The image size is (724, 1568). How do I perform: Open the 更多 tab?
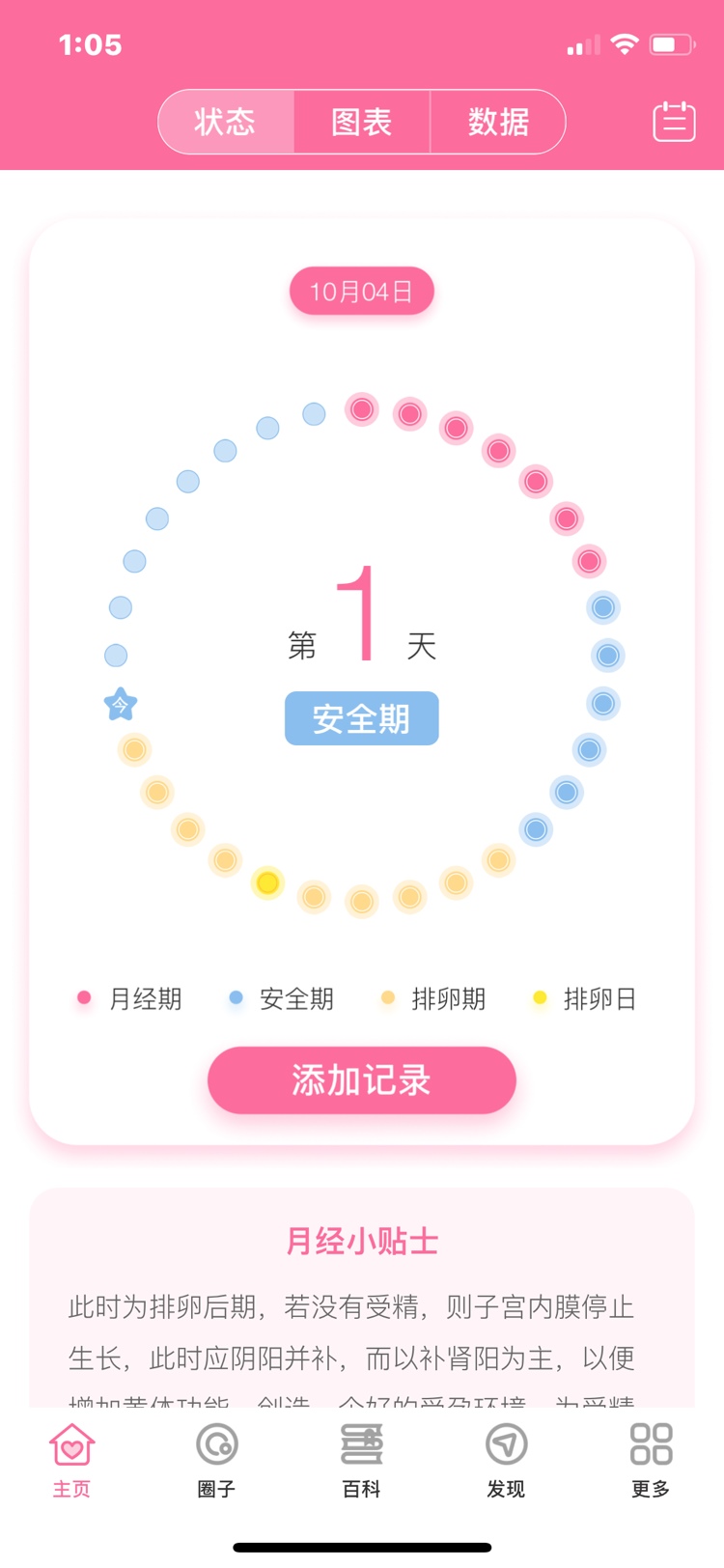(651, 1460)
